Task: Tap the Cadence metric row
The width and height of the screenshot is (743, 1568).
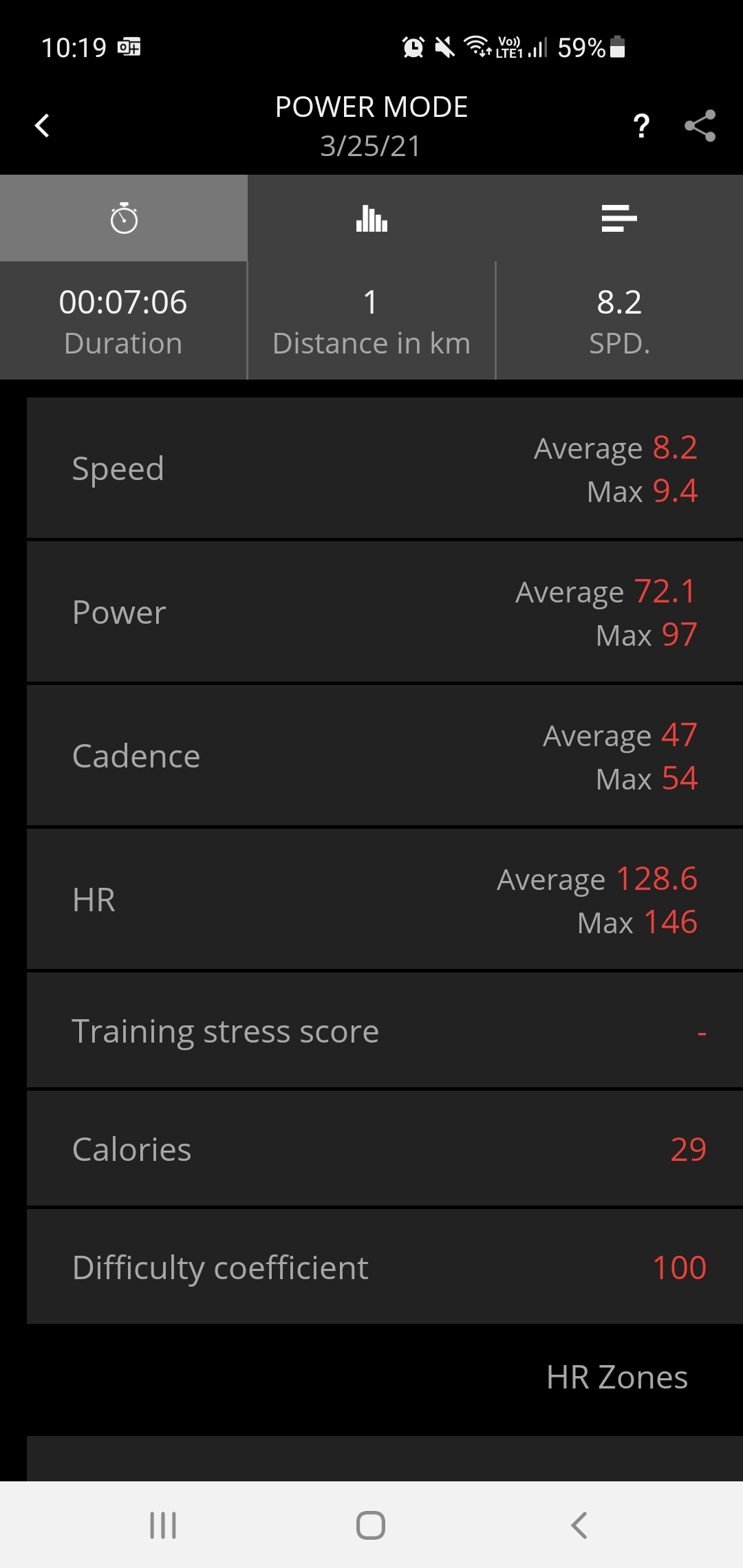Action: point(371,755)
